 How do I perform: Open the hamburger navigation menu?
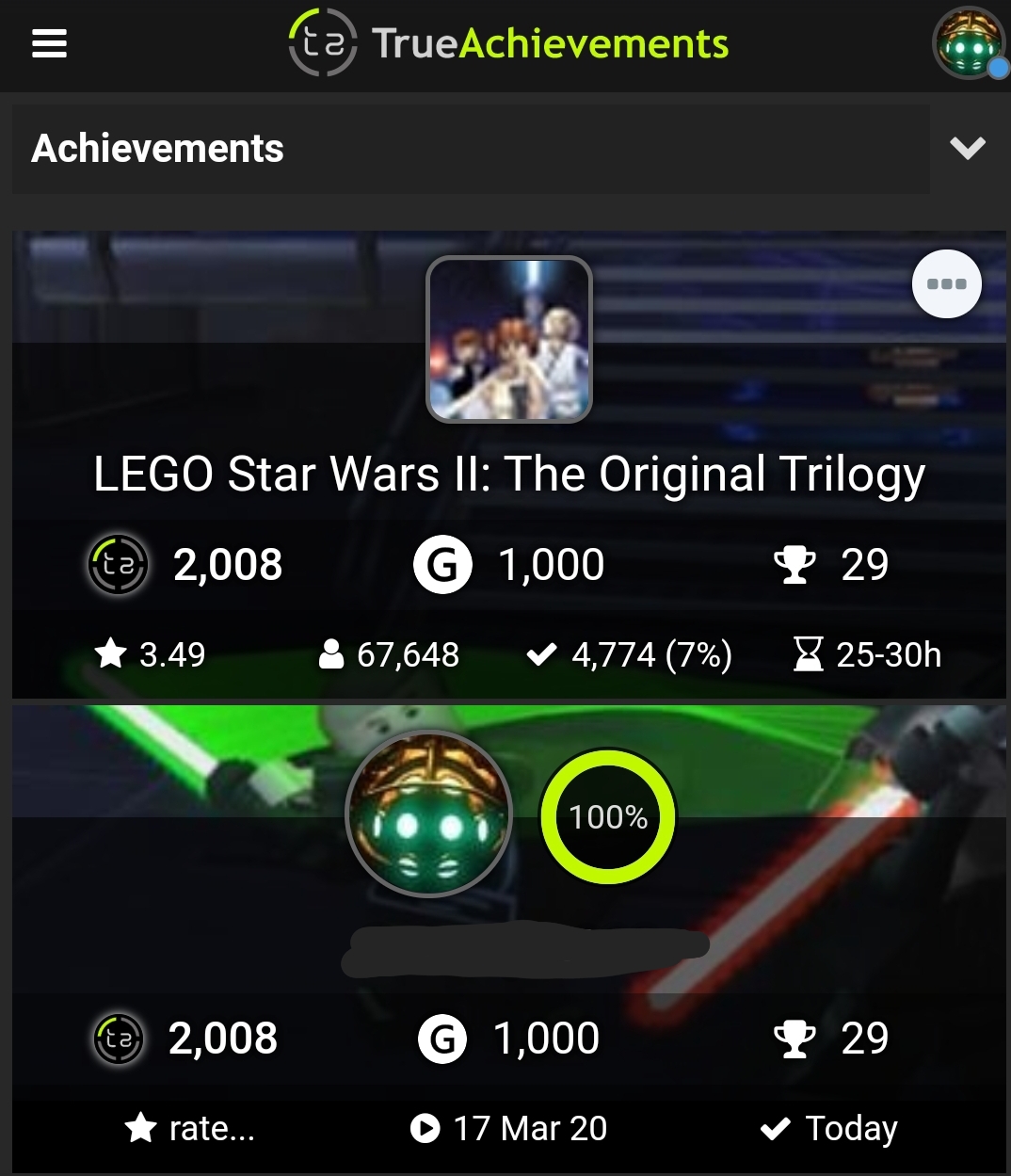tap(49, 43)
